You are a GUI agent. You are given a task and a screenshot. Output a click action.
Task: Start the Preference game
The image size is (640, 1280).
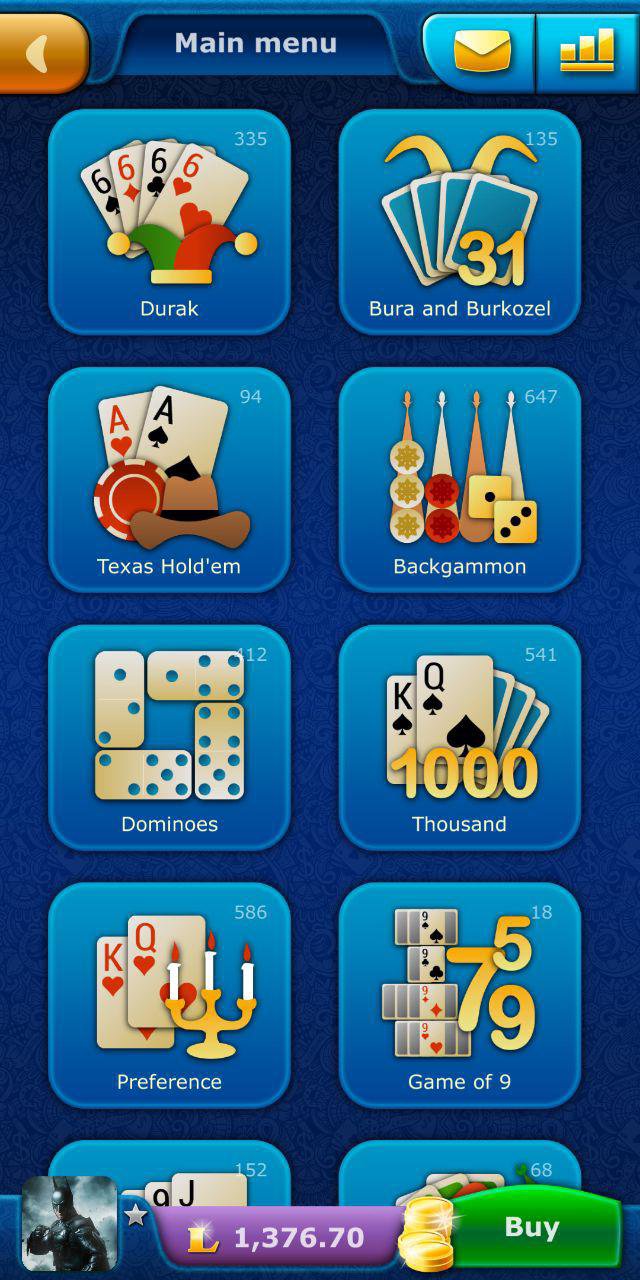(x=169, y=996)
